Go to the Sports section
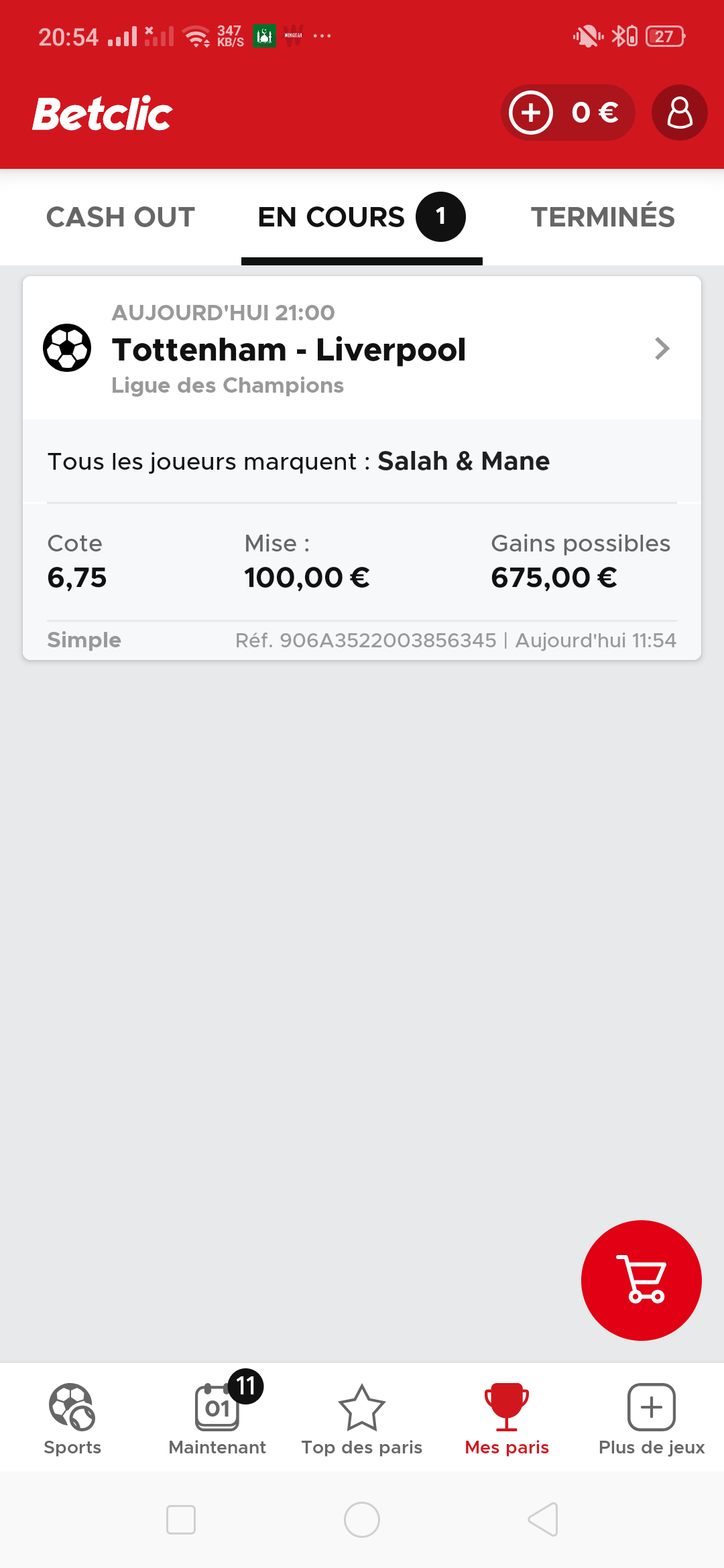The height and width of the screenshot is (1568, 724). click(72, 1419)
